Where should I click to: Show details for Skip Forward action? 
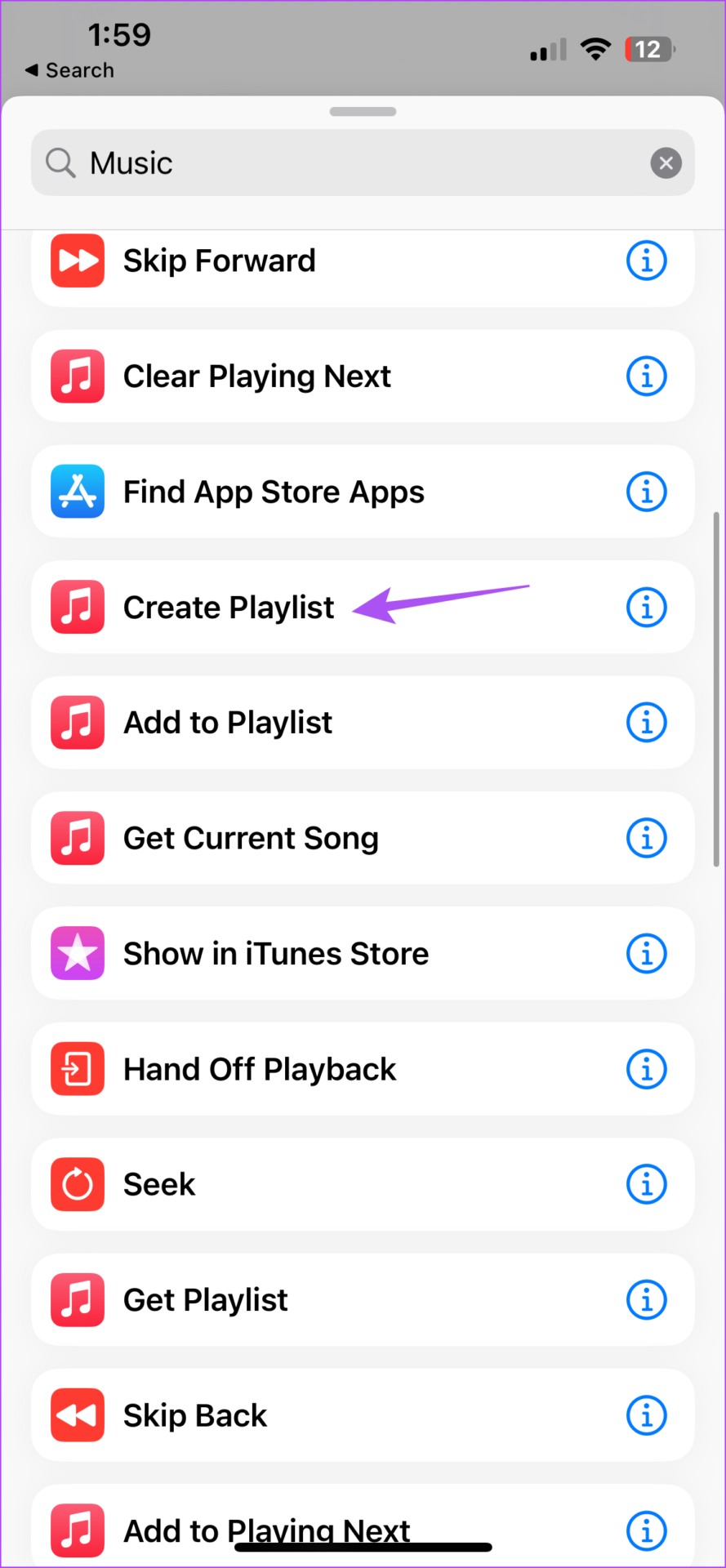pos(646,261)
